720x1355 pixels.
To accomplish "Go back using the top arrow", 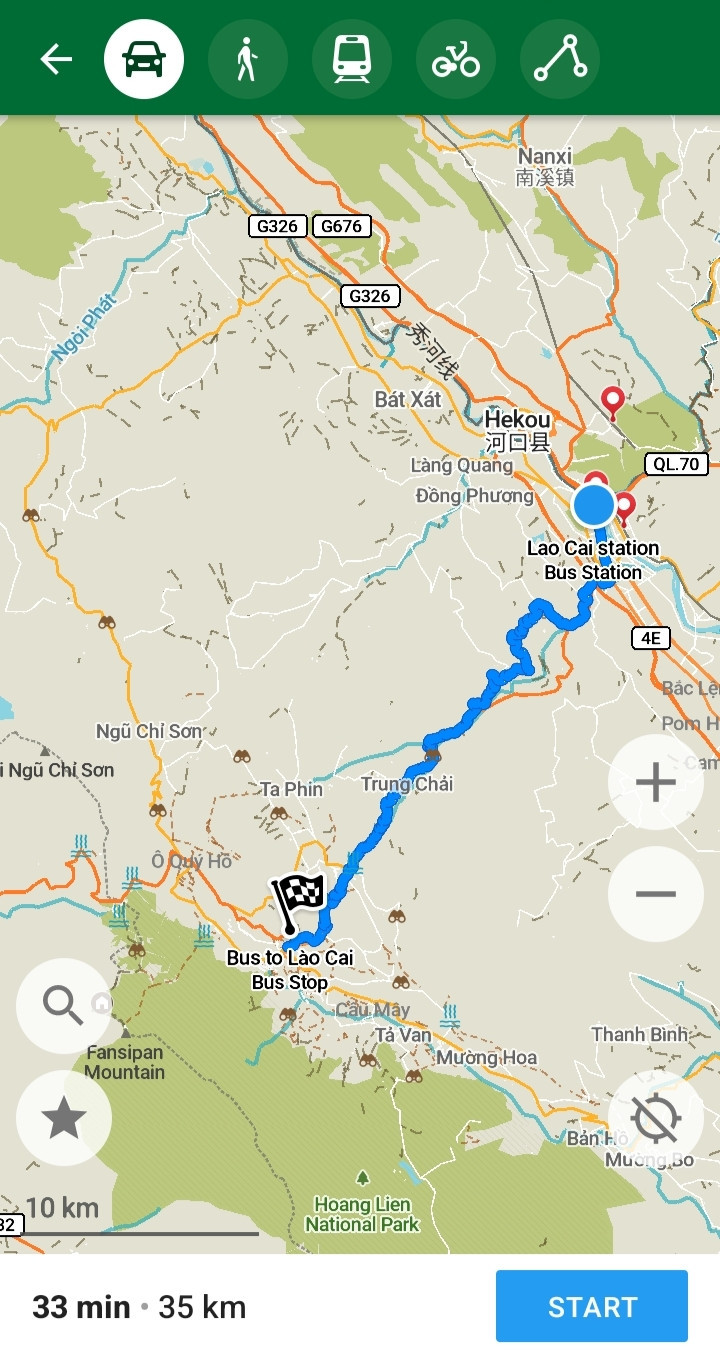I will click(x=56, y=59).
